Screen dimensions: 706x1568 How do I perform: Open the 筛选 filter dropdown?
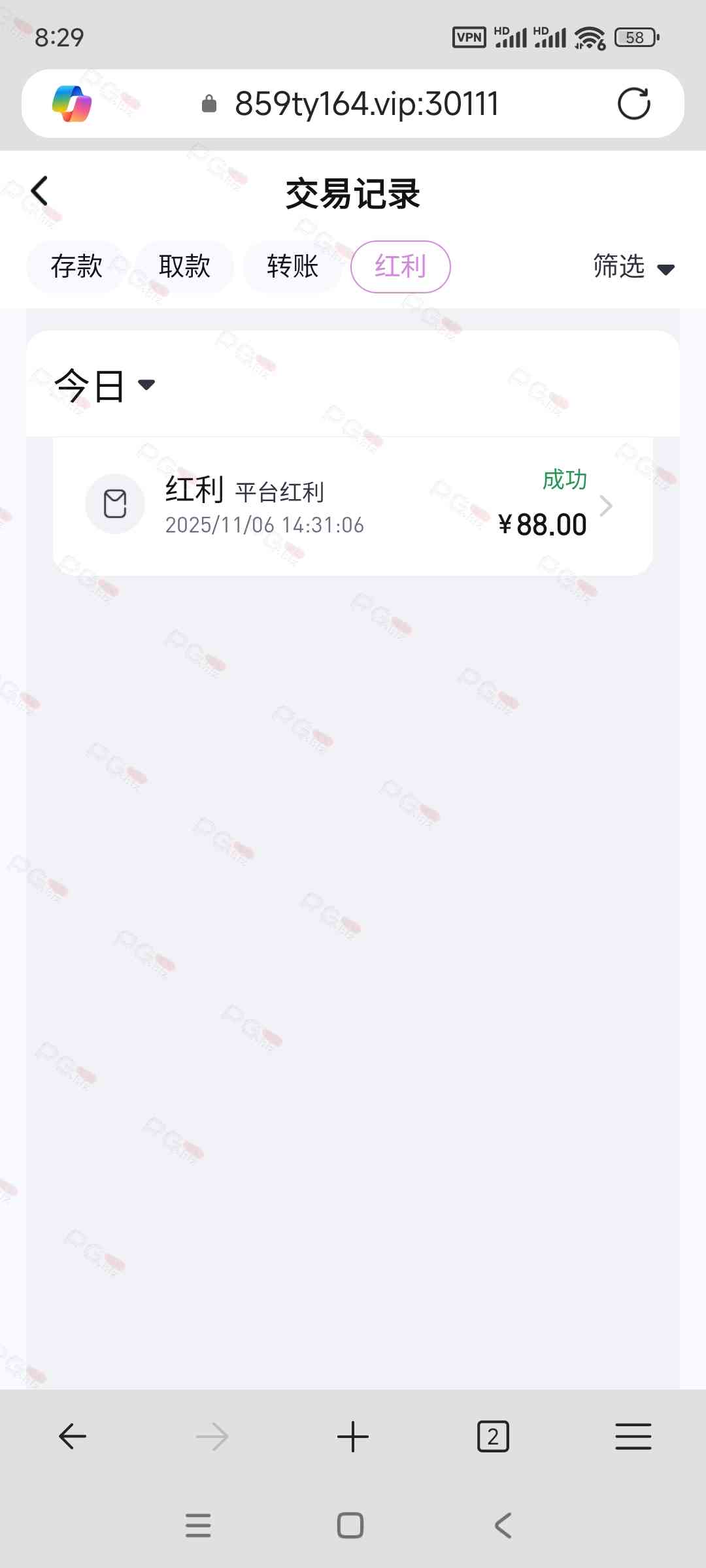[x=633, y=267]
